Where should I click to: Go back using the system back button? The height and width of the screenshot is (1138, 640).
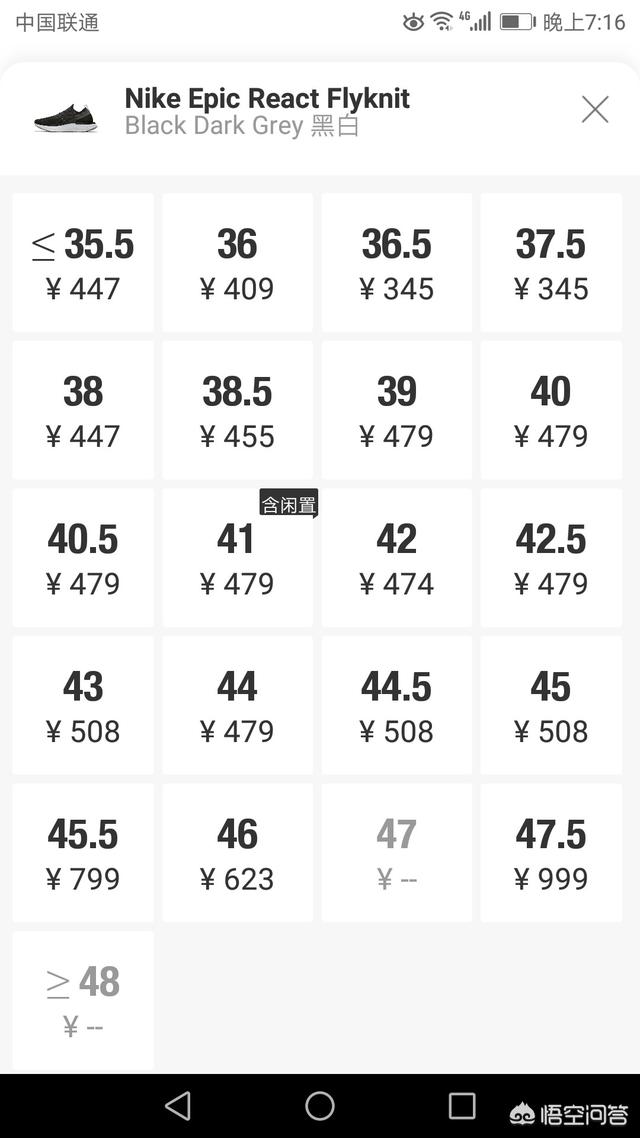(178, 1105)
